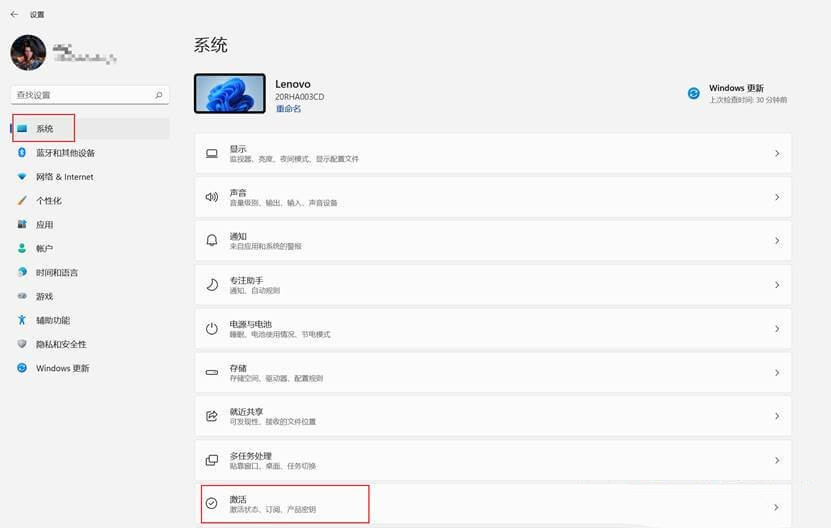The image size is (831, 528).
Task: Go to 隐私和安全性
Action: [x=60, y=344]
